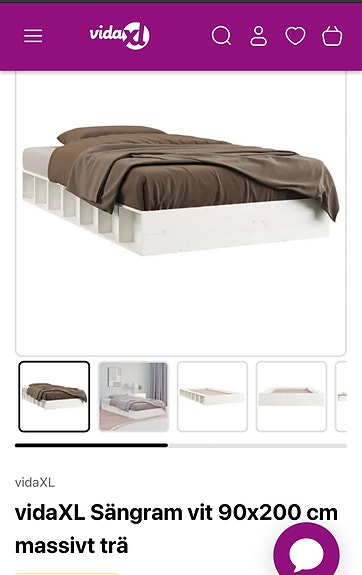Open the search magnifier icon
This screenshot has width=362, height=575.
point(222,36)
